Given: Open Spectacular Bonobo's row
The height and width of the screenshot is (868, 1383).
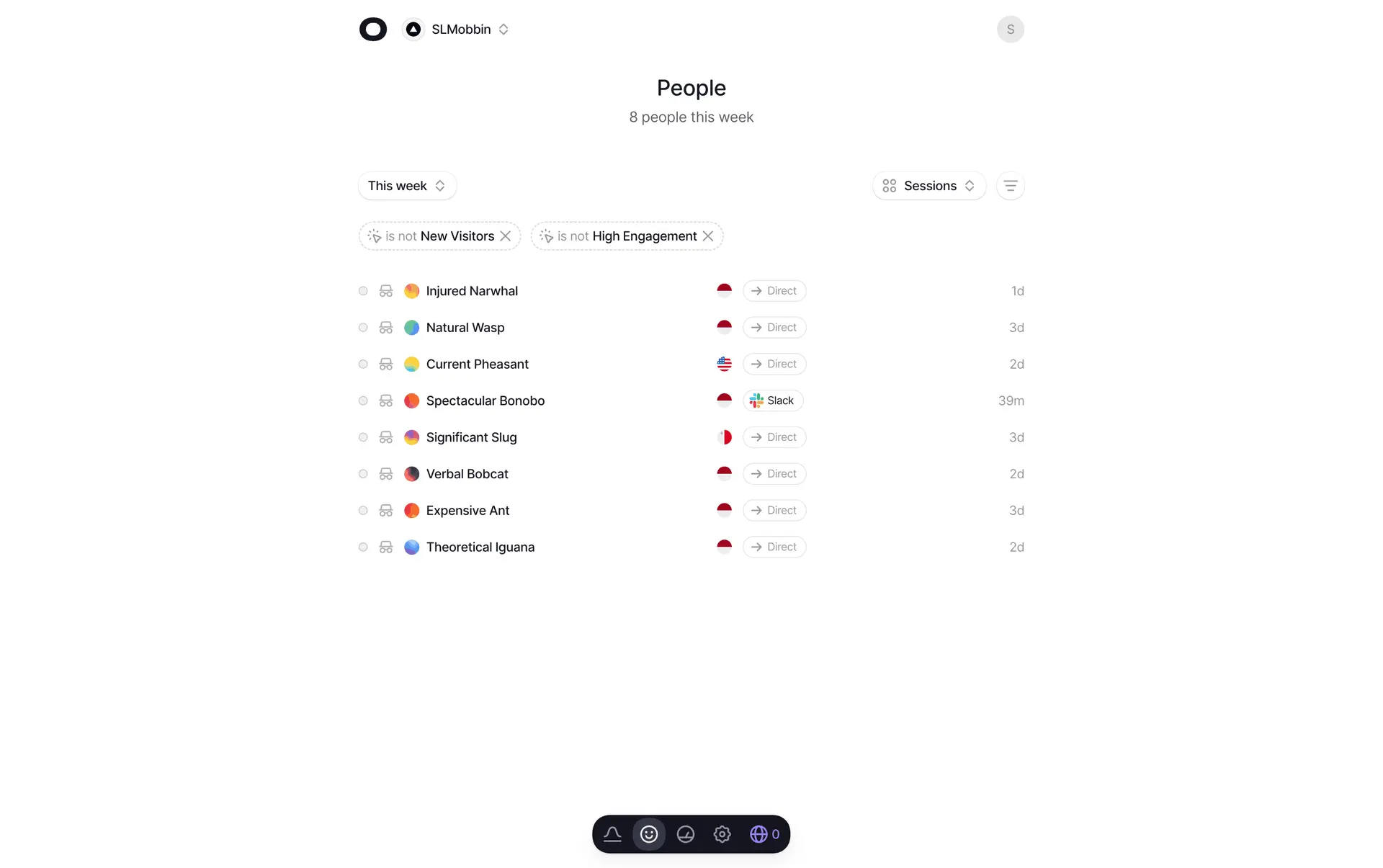Looking at the screenshot, I should 691,401.
